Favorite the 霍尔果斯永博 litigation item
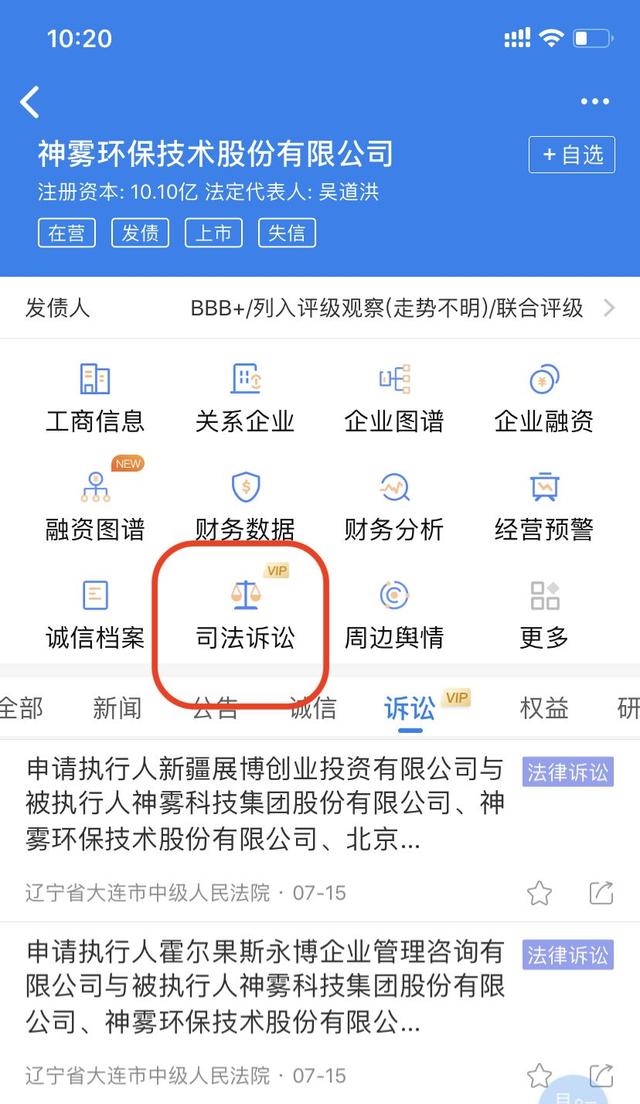This screenshot has width=640, height=1104. [539, 1075]
